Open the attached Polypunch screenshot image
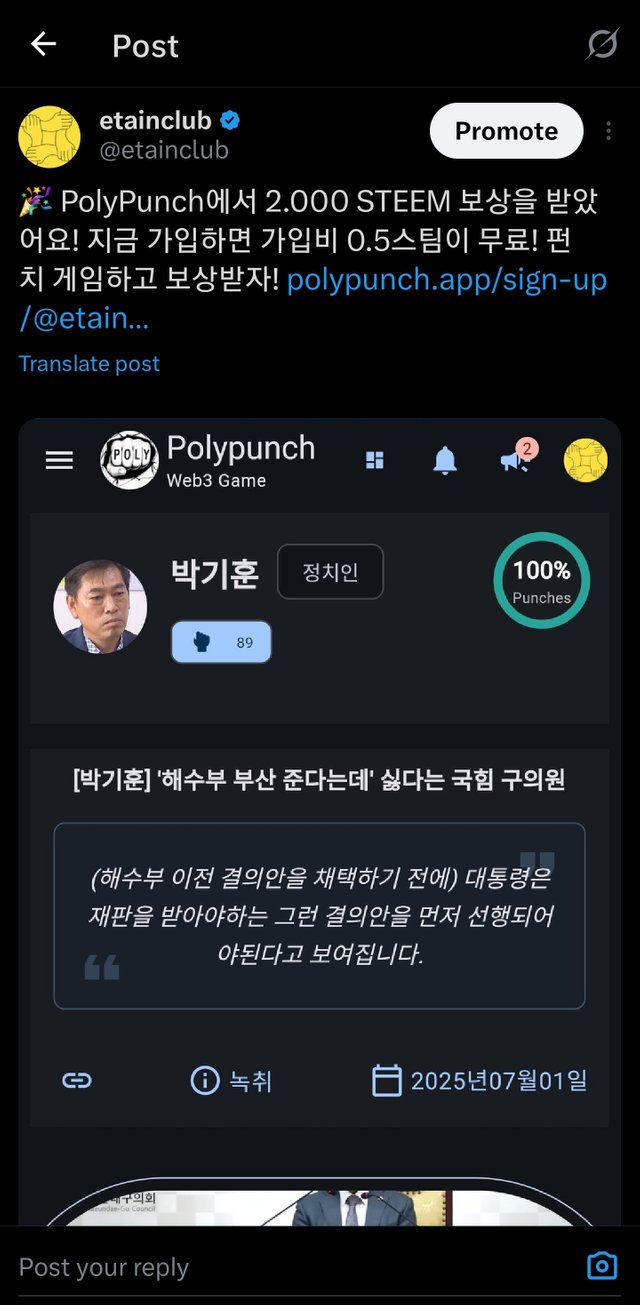640x1305 pixels. point(319,822)
